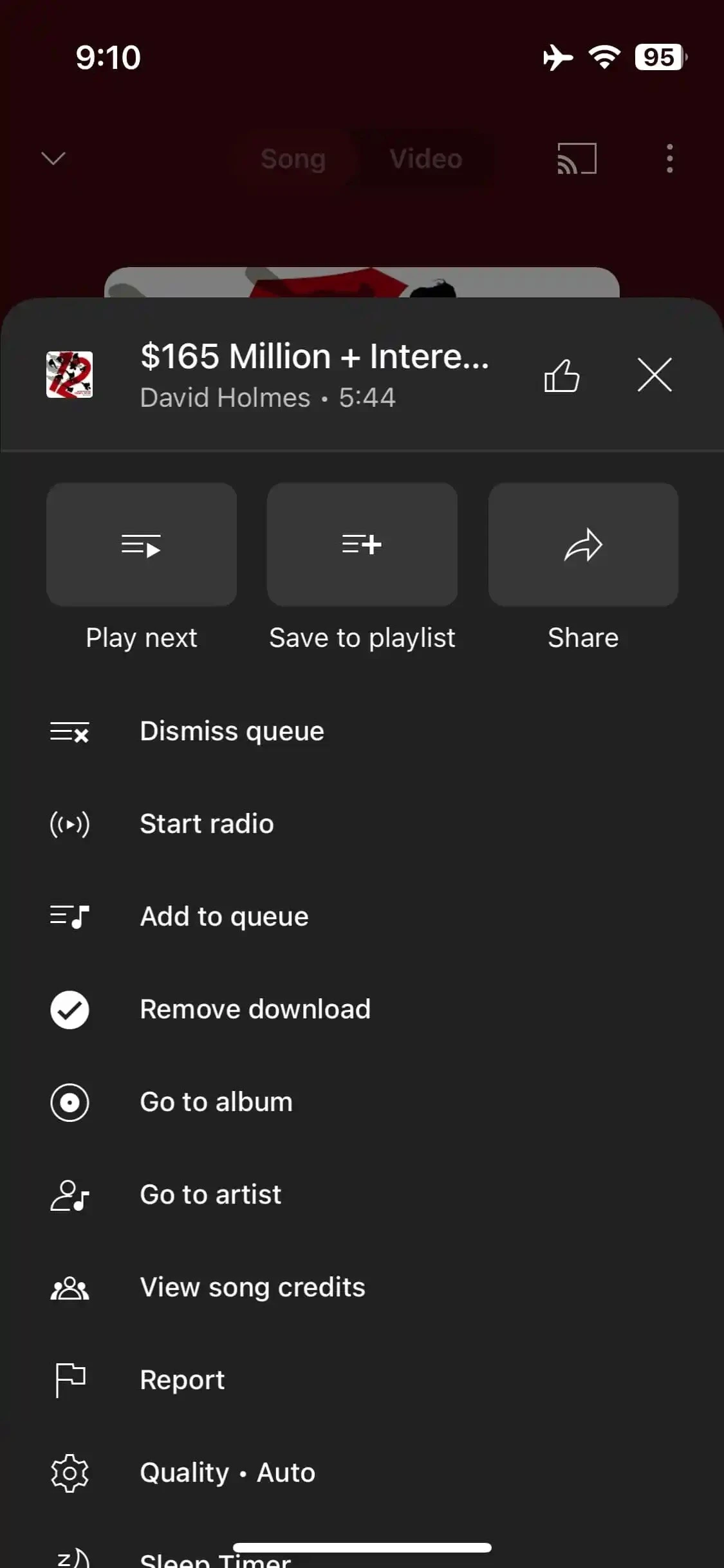Report this song
The width and height of the screenshot is (724, 1568).
182,1379
